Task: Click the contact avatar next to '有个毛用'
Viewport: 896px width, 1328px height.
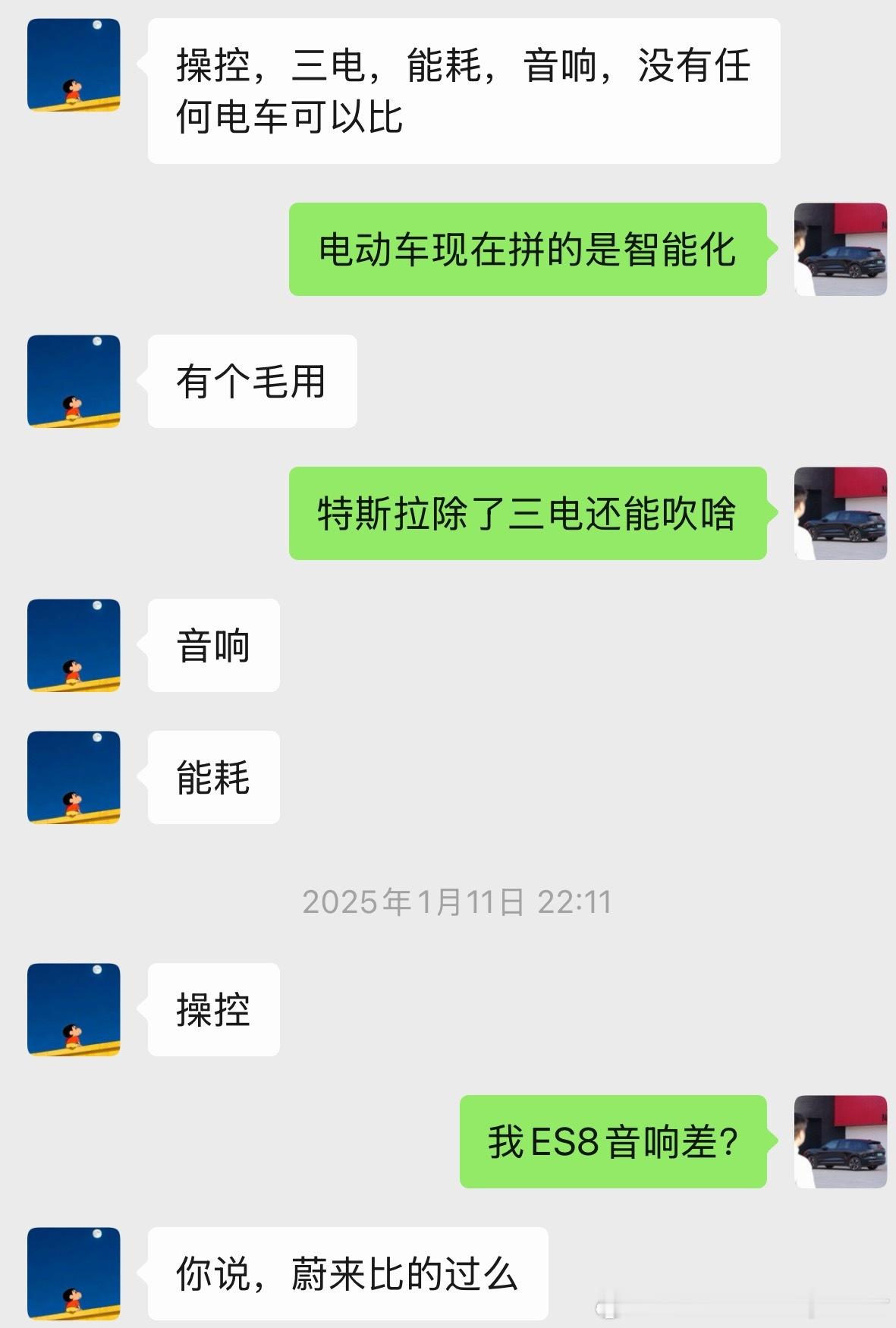Action: pyautogui.click(x=74, y=382)
